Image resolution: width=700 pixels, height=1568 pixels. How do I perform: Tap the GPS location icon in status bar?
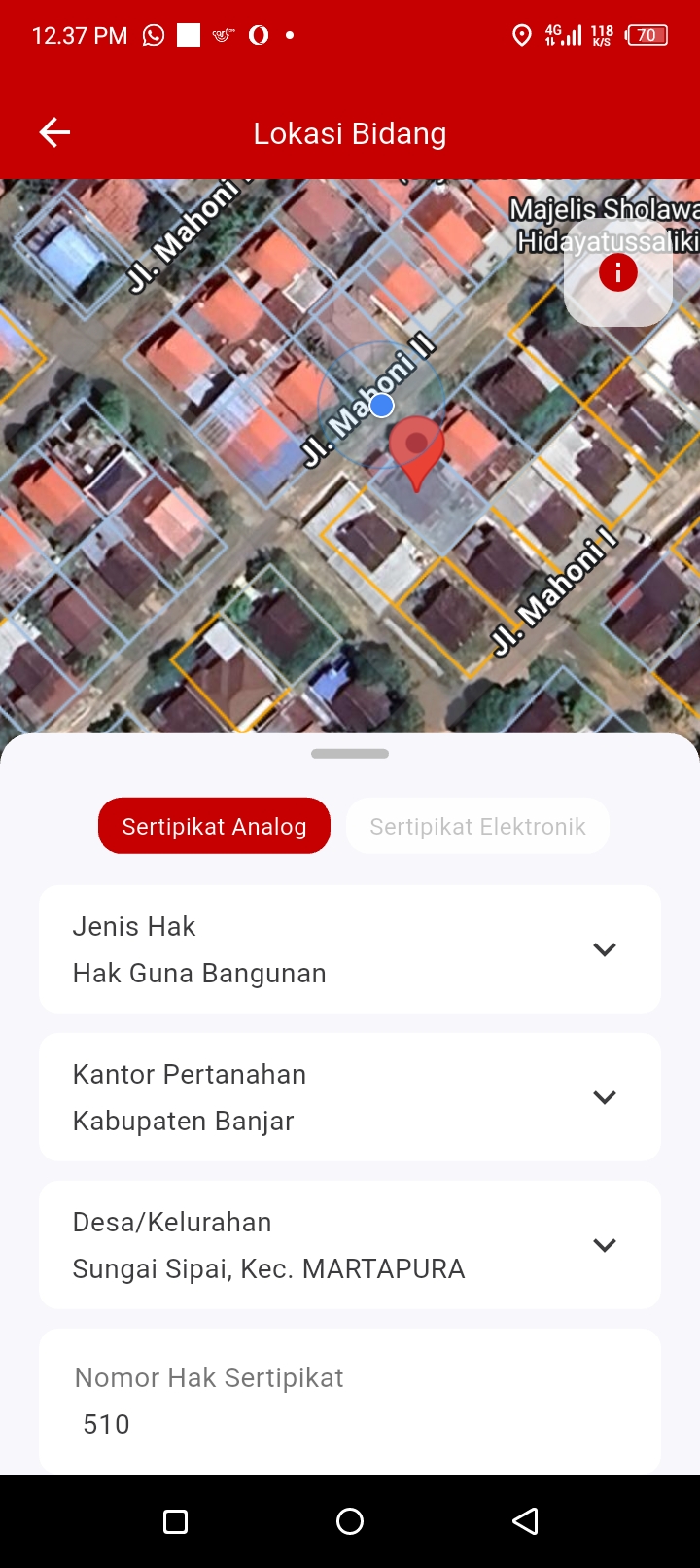click(522, 35)
